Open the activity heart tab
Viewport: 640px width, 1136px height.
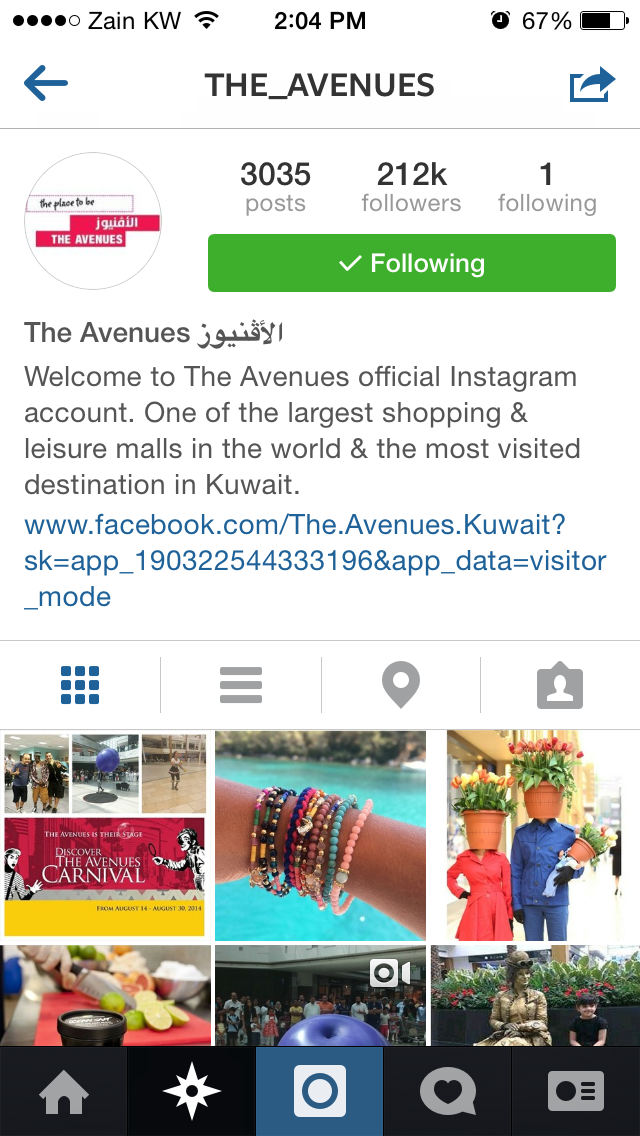(x=448, y=1091)
